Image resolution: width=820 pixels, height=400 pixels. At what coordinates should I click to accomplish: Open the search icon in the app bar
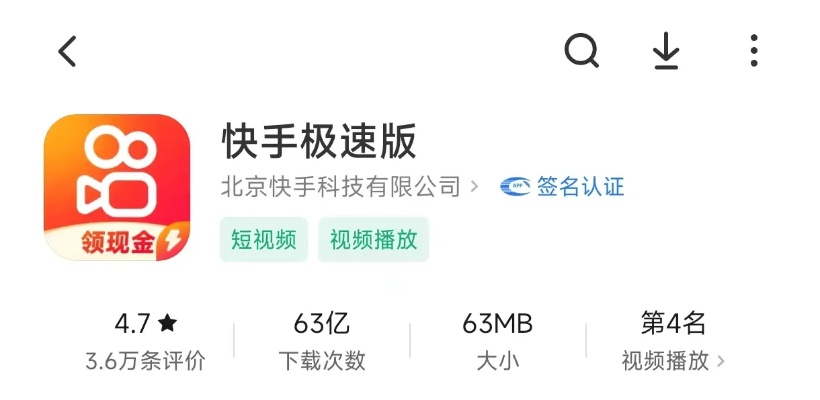pyautogui.click(x=581, y=50)
